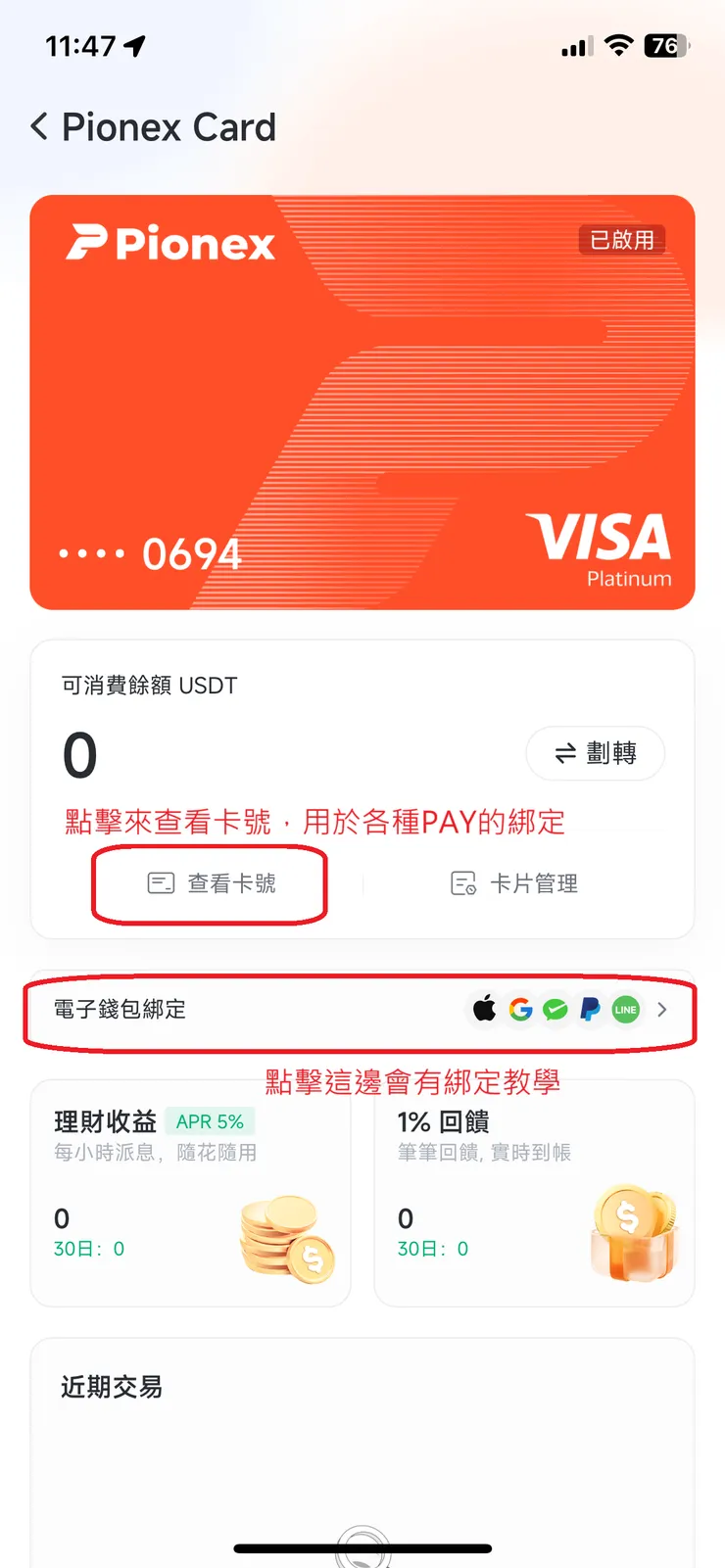This screenshot has height=1568, width=725.
Task: Expand the 電子錢包綁定 row via its chevron
Action: coord(663,1010)
